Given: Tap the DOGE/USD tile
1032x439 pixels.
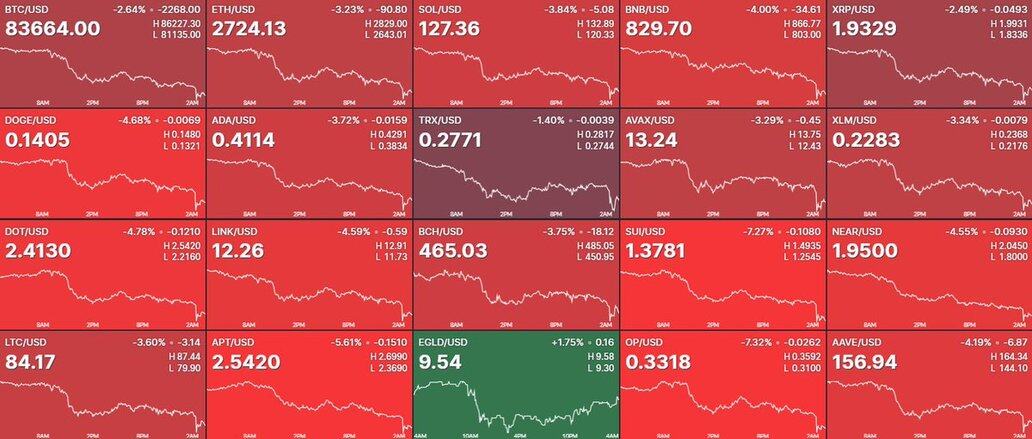Looking at the screenshot, I should pos(103,165).
